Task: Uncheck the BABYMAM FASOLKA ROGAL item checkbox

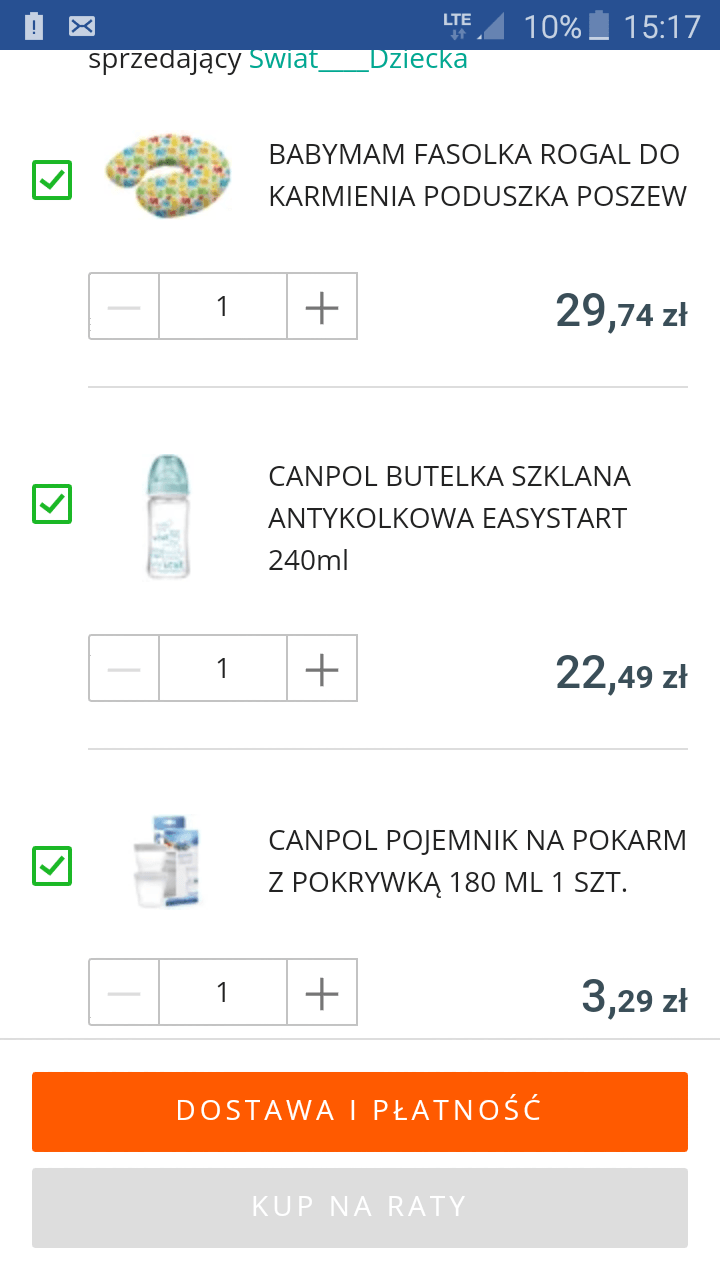Action: [x=52, y=180]
